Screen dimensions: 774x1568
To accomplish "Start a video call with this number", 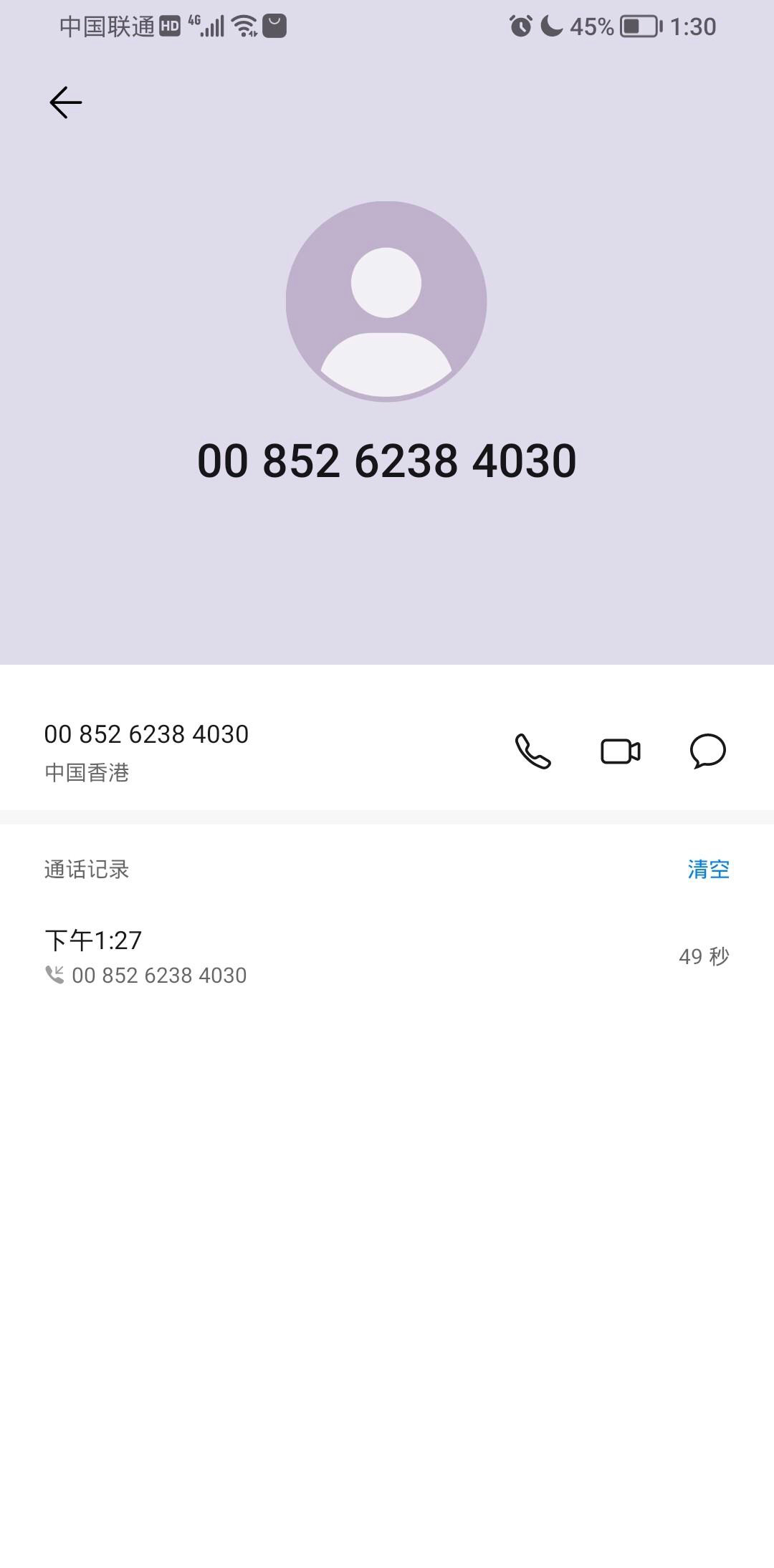I will point(620,751).
